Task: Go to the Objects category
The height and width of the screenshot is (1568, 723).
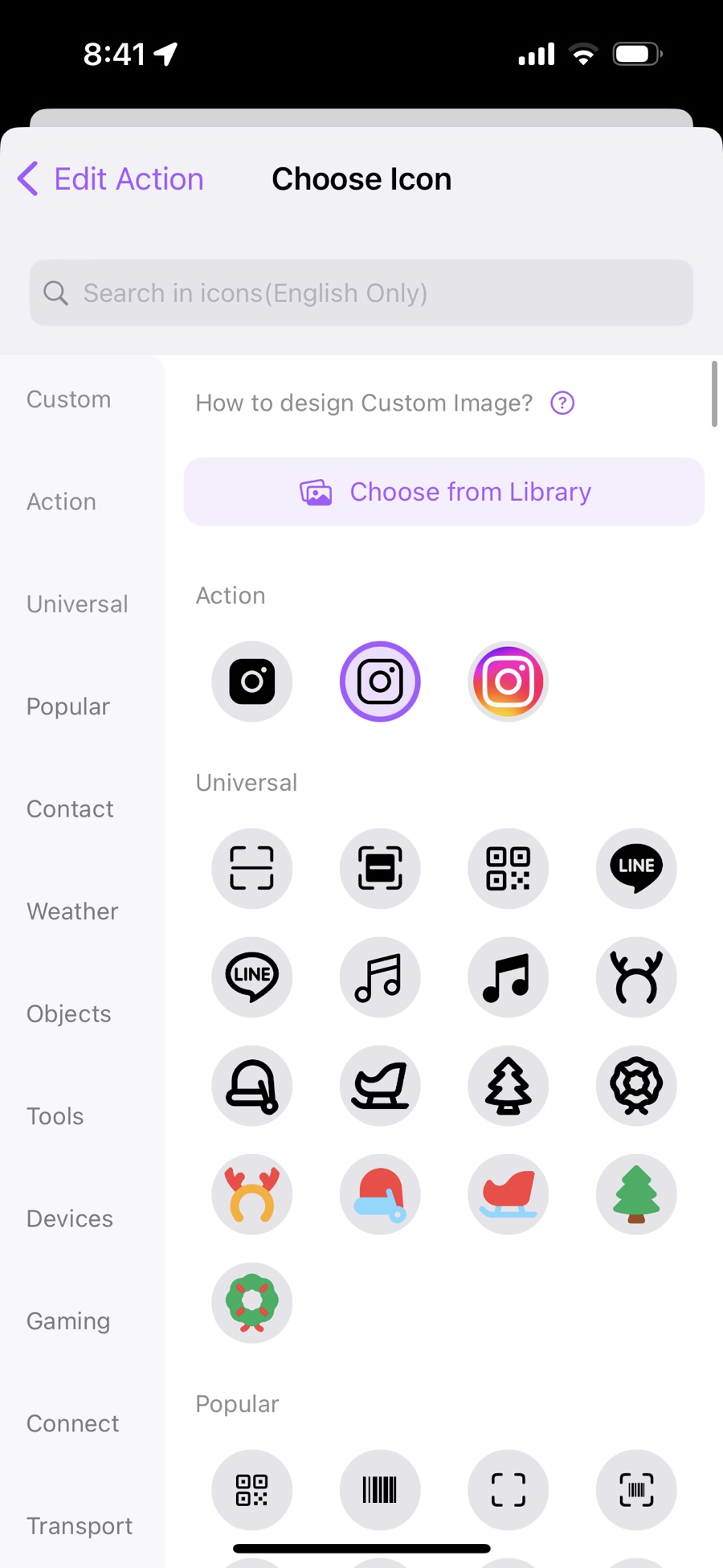Action: pyautogui.click(x=69, y=1014)
